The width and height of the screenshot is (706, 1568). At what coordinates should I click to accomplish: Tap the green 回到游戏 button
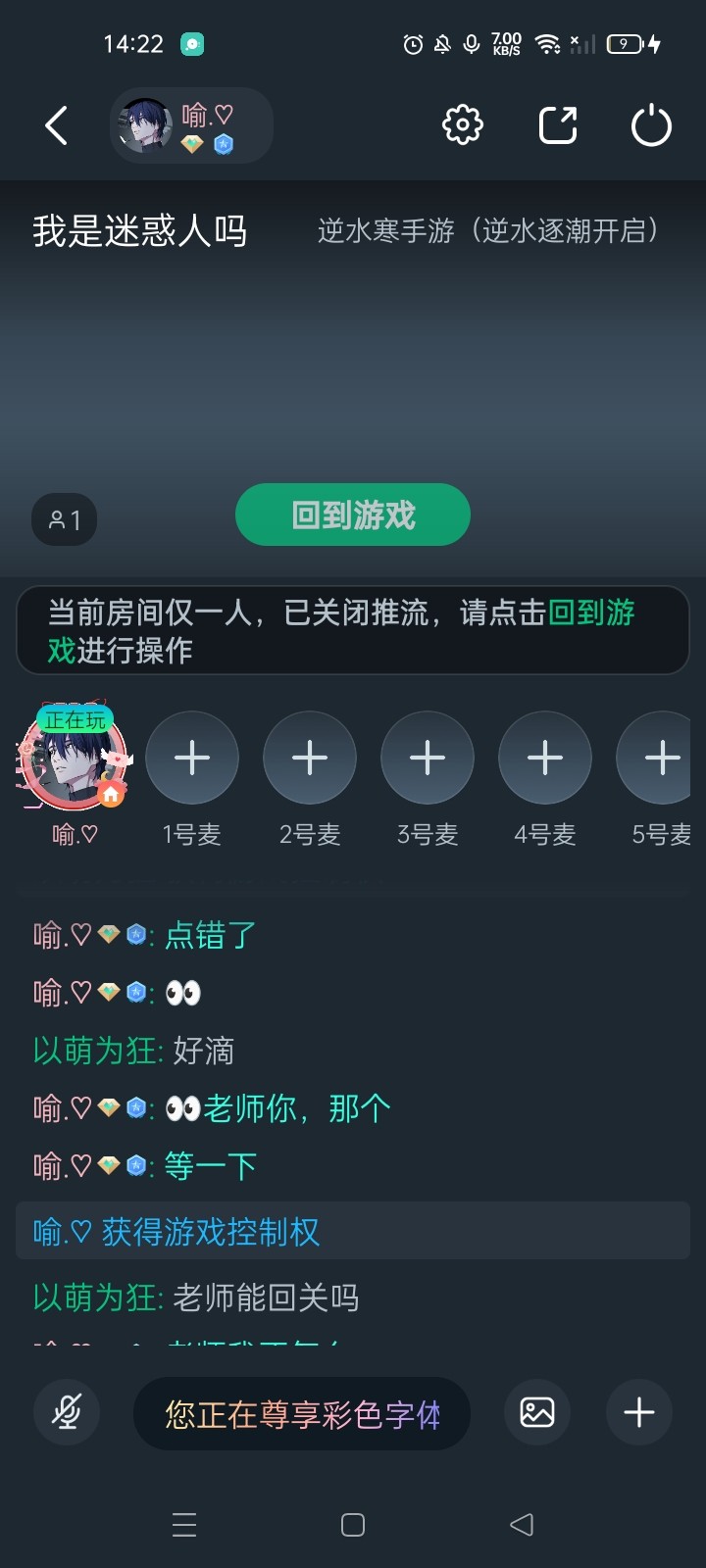coord(353,514)
